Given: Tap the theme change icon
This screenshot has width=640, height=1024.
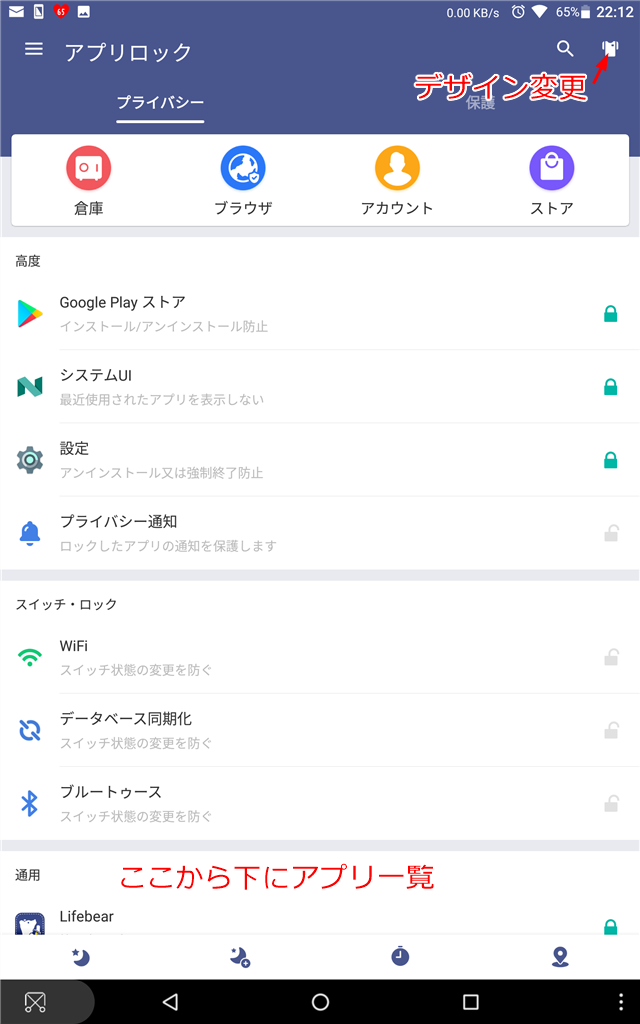Looking at the screenshot, I should [x=609, y=49].
